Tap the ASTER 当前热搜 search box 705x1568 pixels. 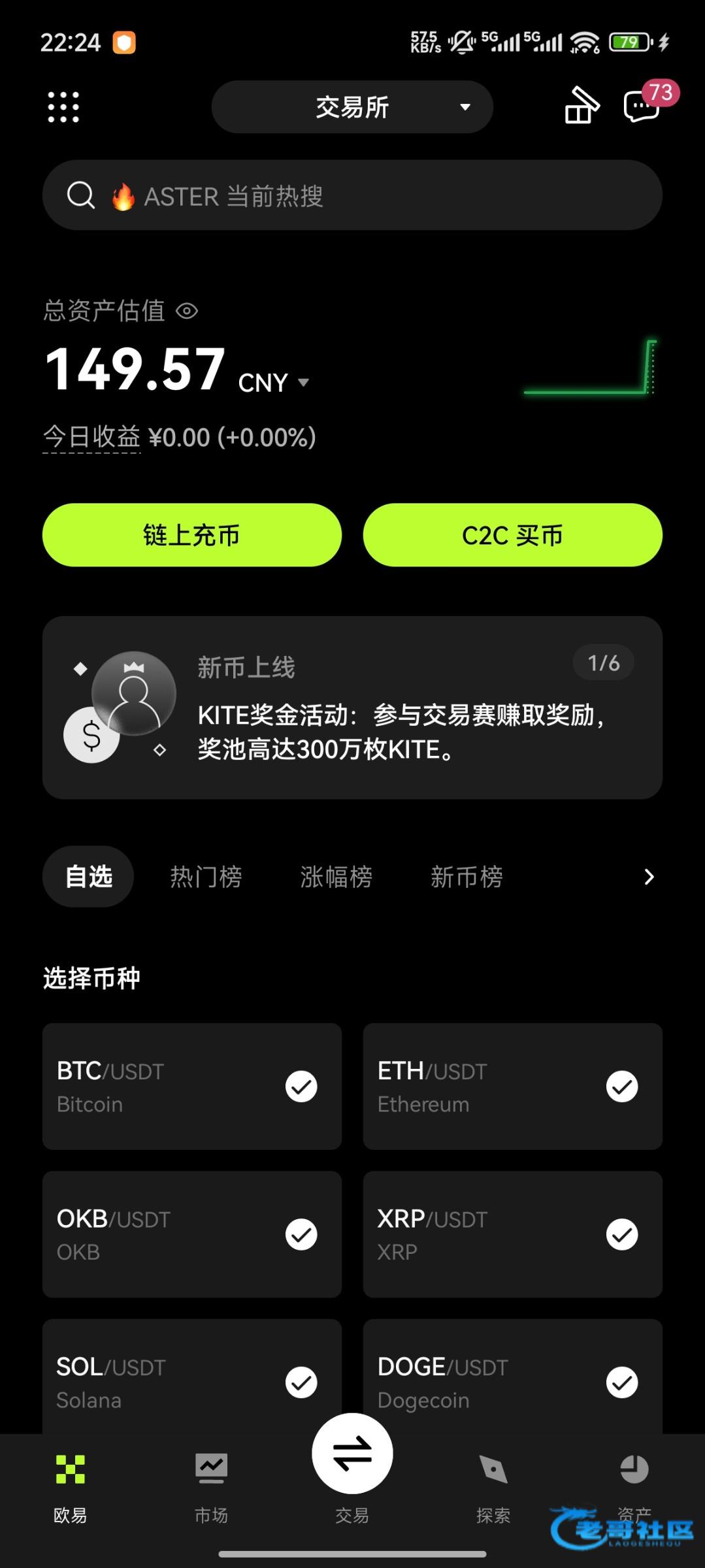click(352, 195)
